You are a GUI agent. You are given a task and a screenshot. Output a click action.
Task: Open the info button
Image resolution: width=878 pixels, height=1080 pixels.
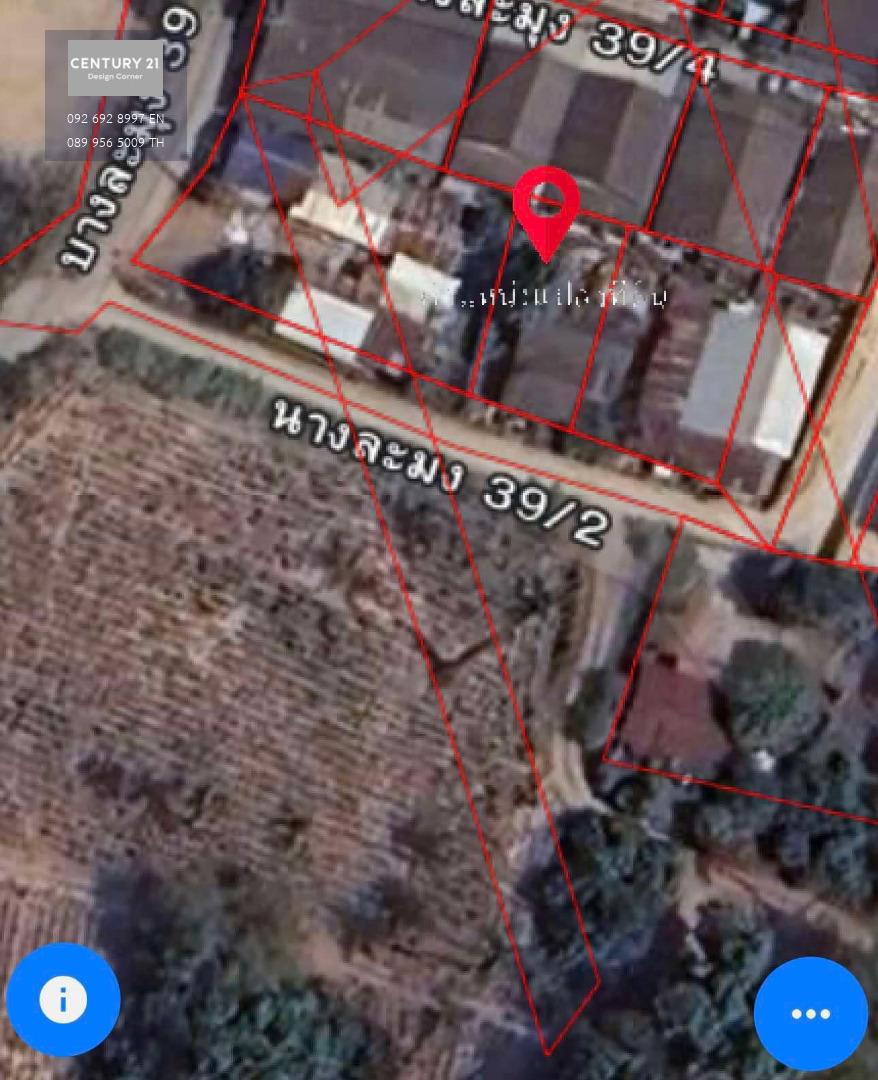(x=63, y=999)
